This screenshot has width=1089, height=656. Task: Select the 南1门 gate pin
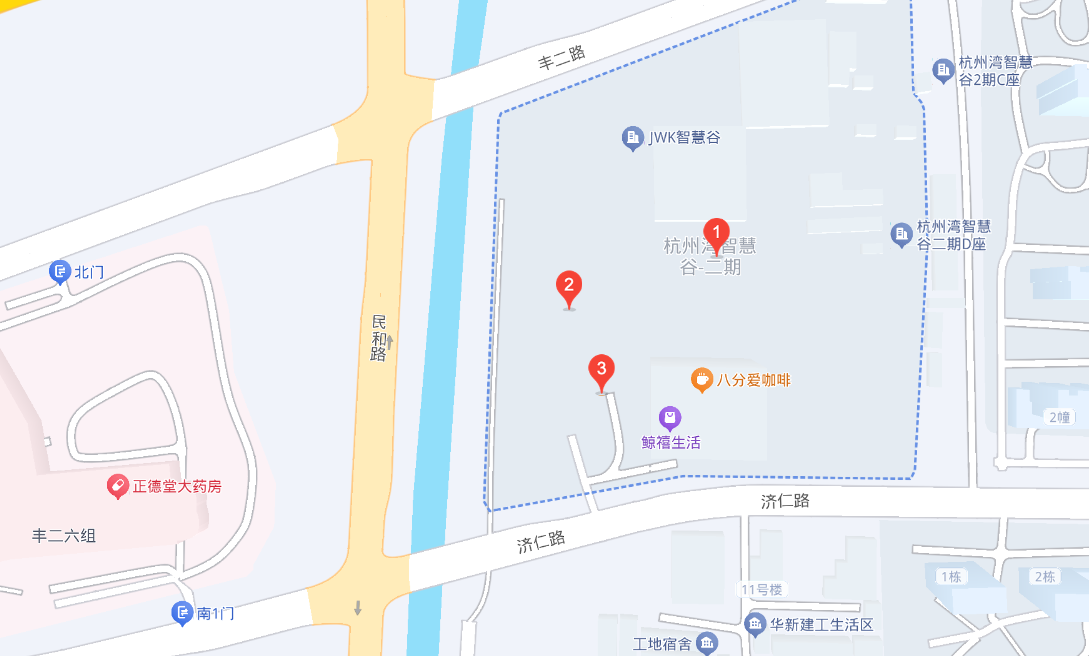coord(182,613)
